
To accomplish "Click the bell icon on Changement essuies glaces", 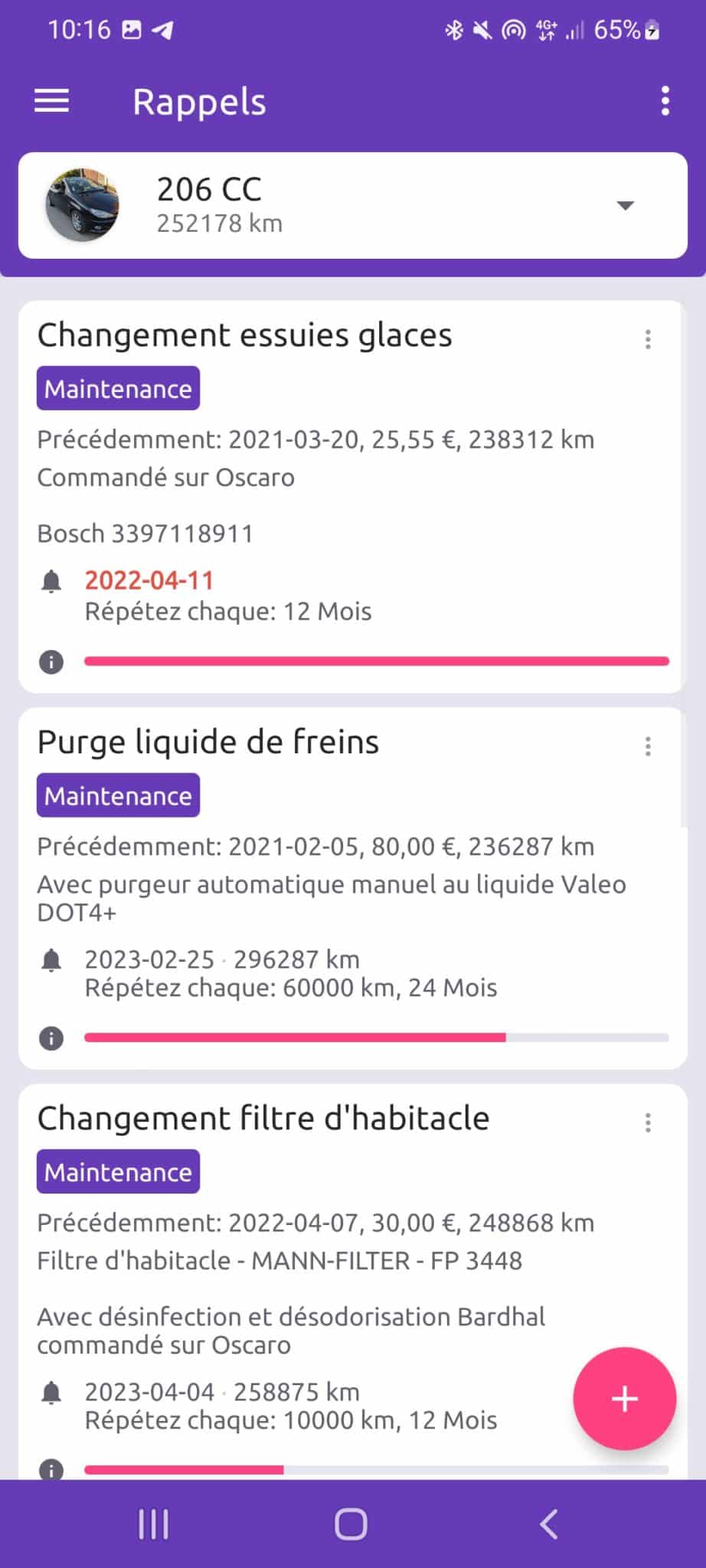I will [x=51, y=580].
